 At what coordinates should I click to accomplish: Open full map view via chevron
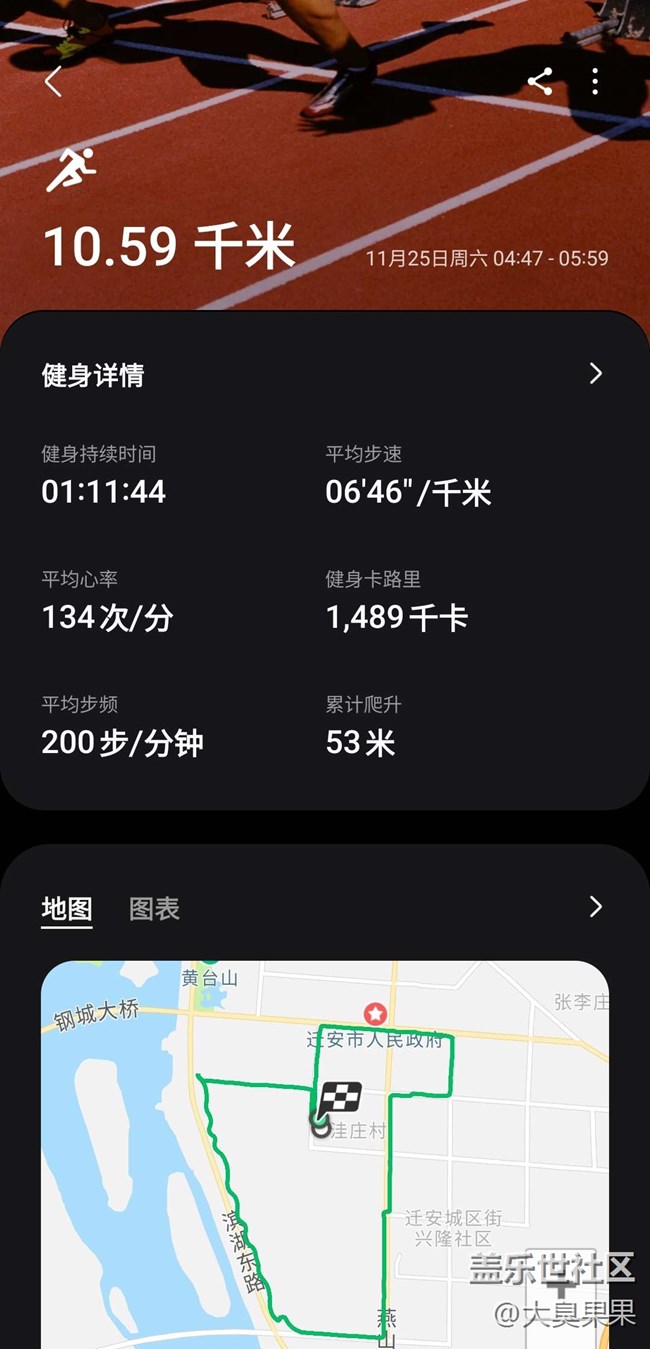[x=596, y=907]
